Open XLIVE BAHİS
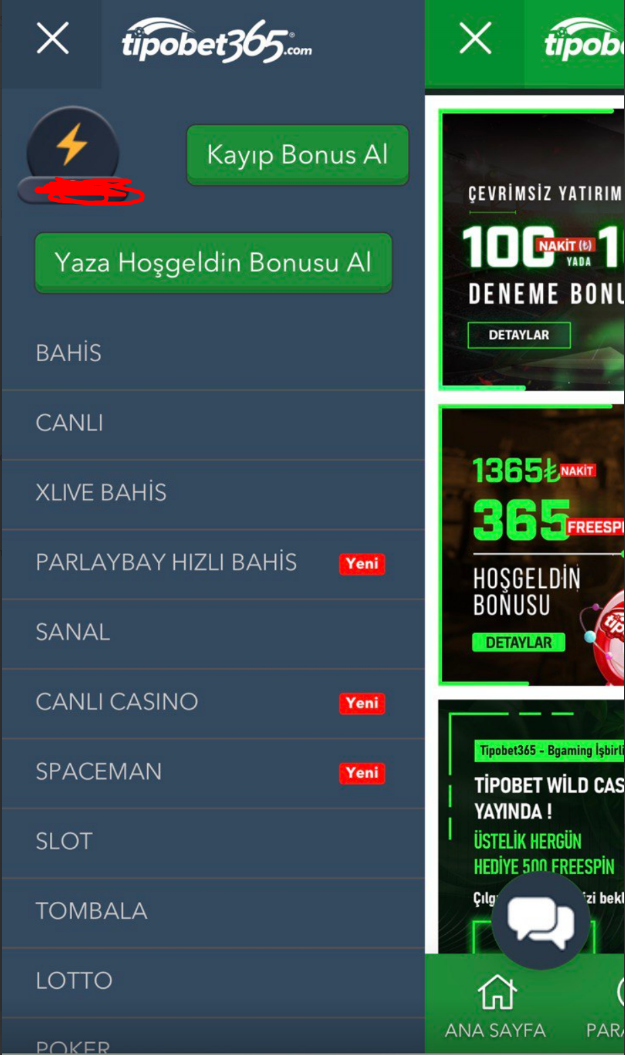Screen dimensions: 625x1055 point(101,493)
